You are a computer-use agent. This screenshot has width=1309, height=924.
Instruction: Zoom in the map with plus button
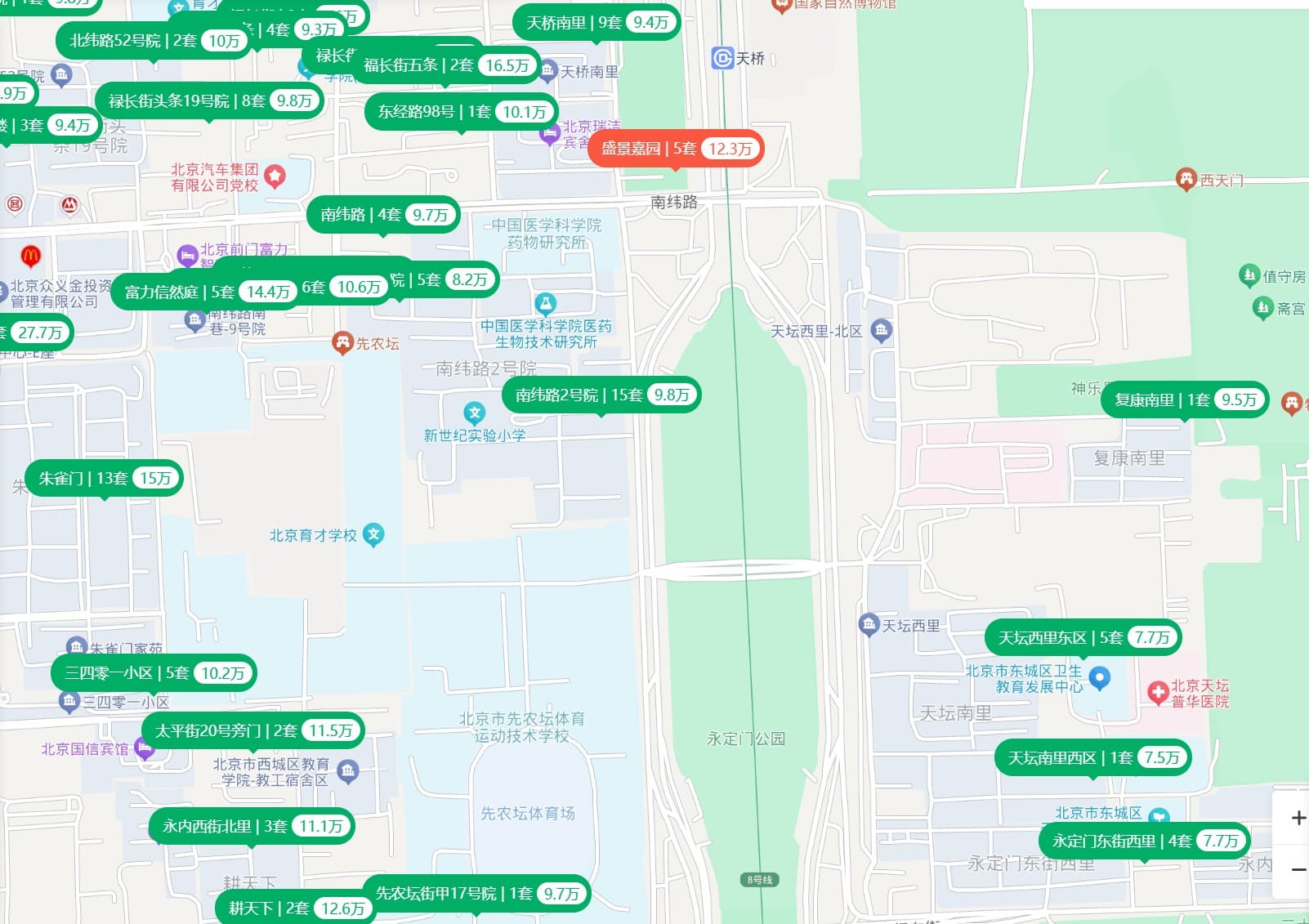1297,818
